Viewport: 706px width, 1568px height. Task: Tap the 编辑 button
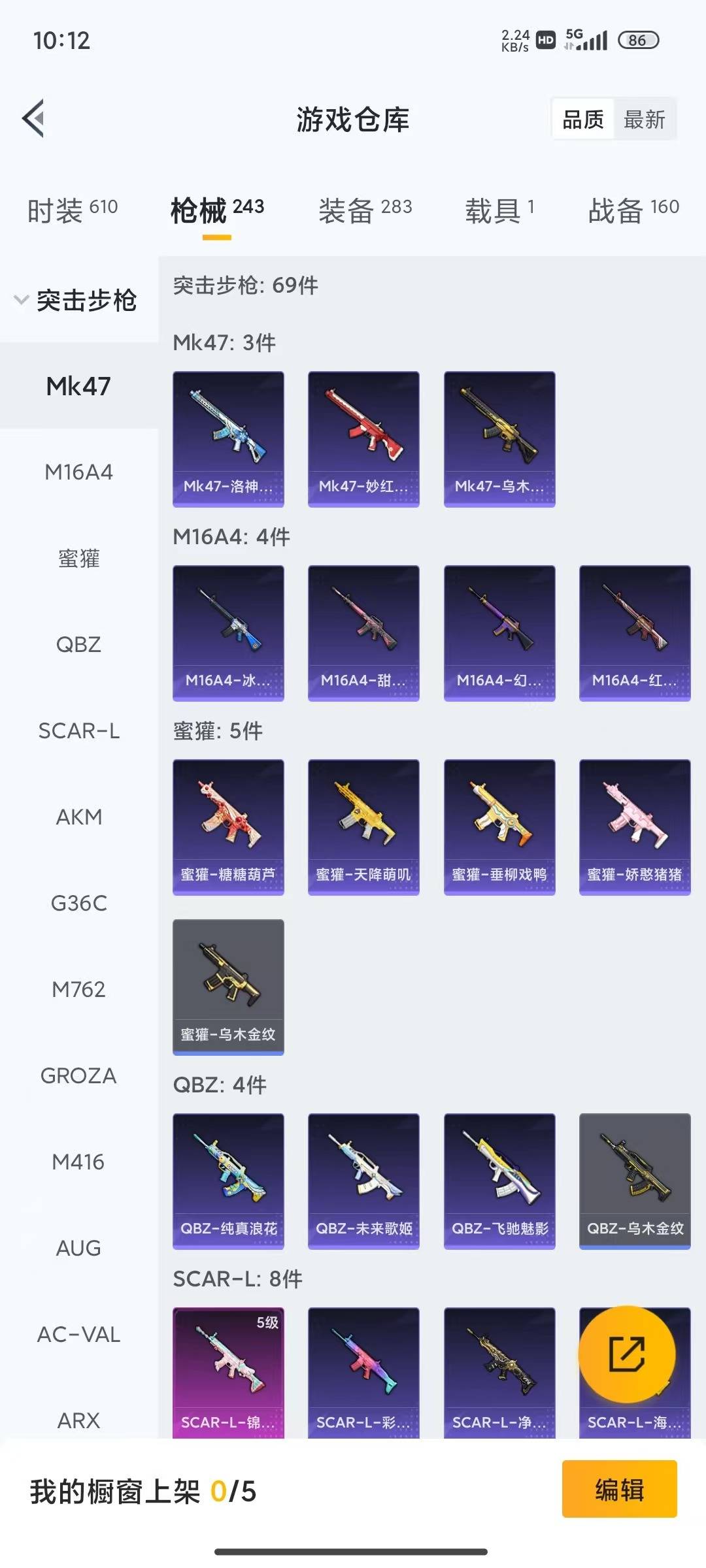(x=618, y=1493)
